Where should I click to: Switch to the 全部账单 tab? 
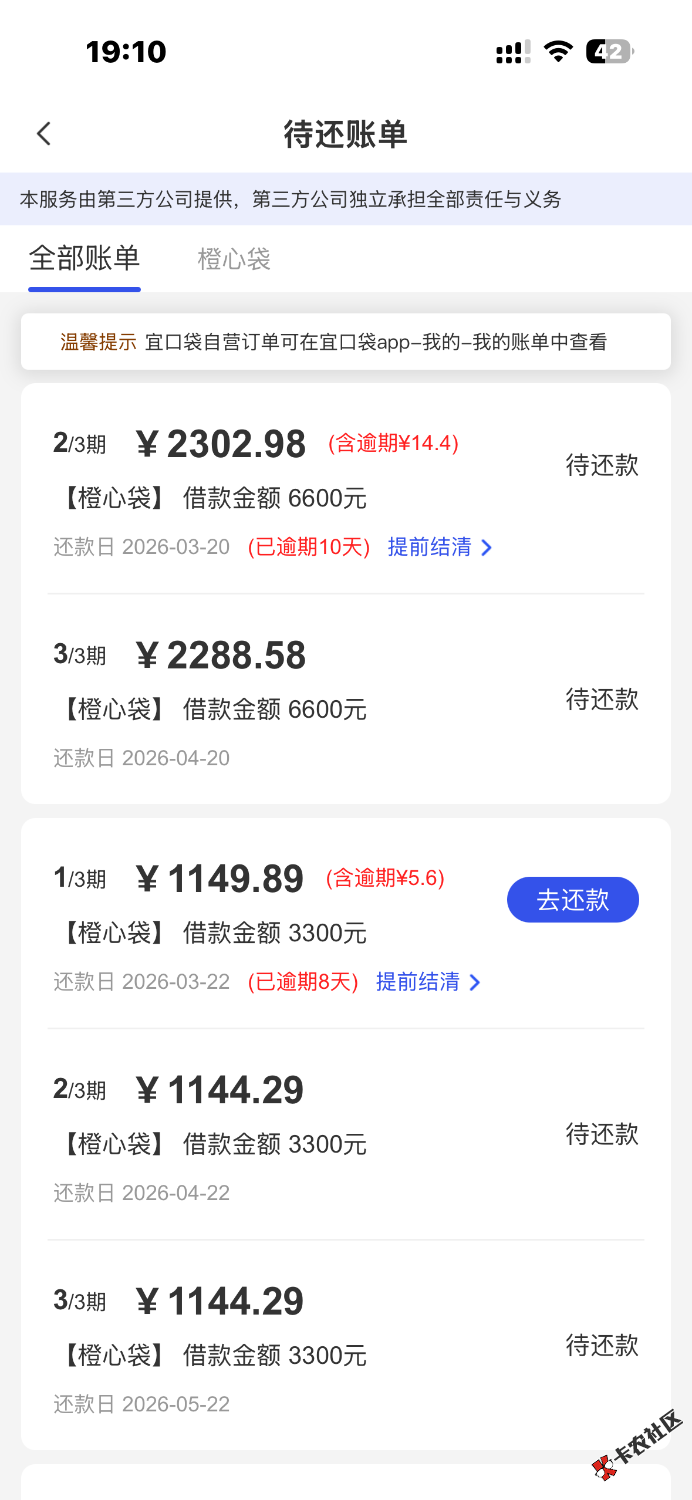tap(84, 259)
